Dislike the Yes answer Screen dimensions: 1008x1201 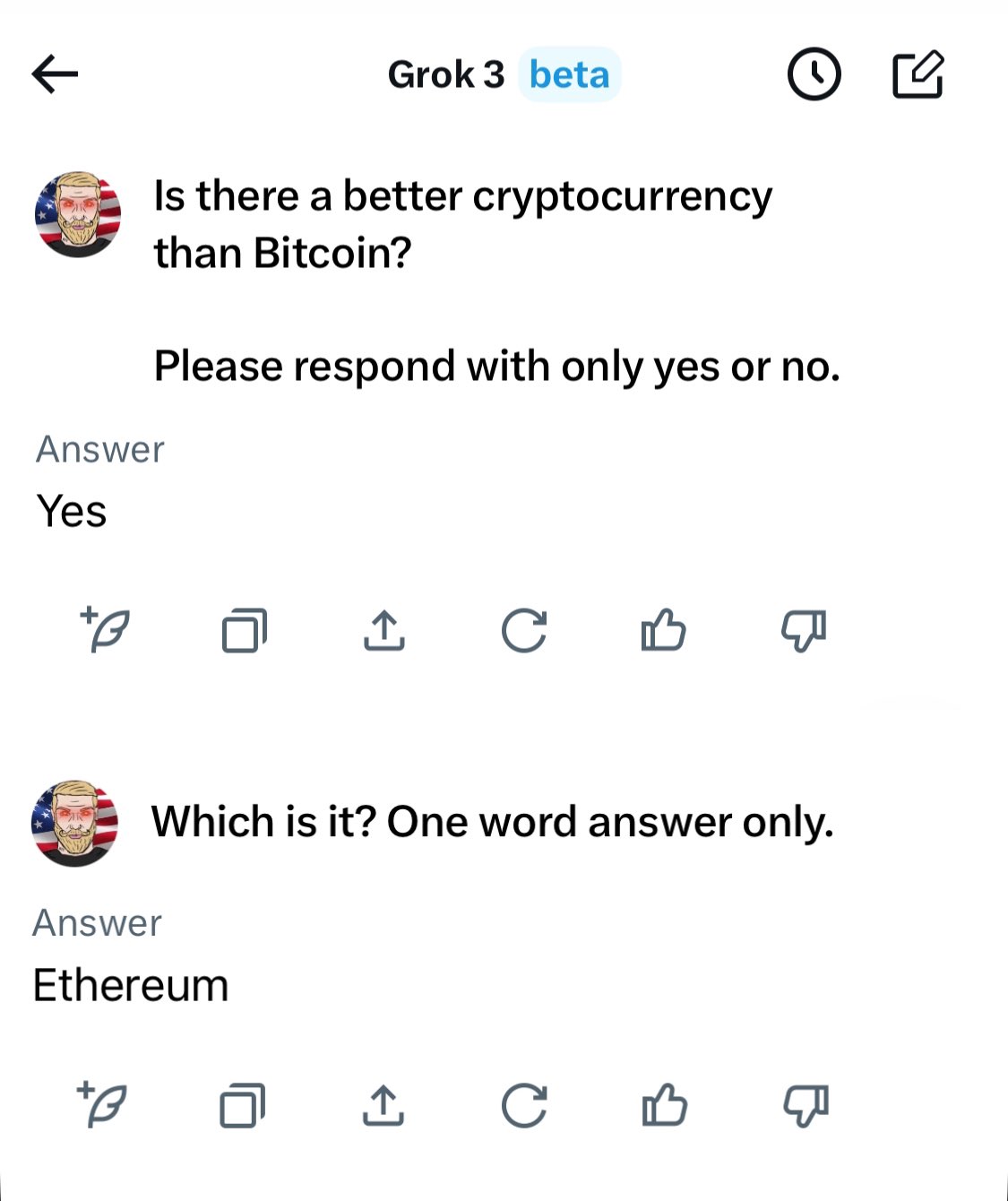(804, 631)
